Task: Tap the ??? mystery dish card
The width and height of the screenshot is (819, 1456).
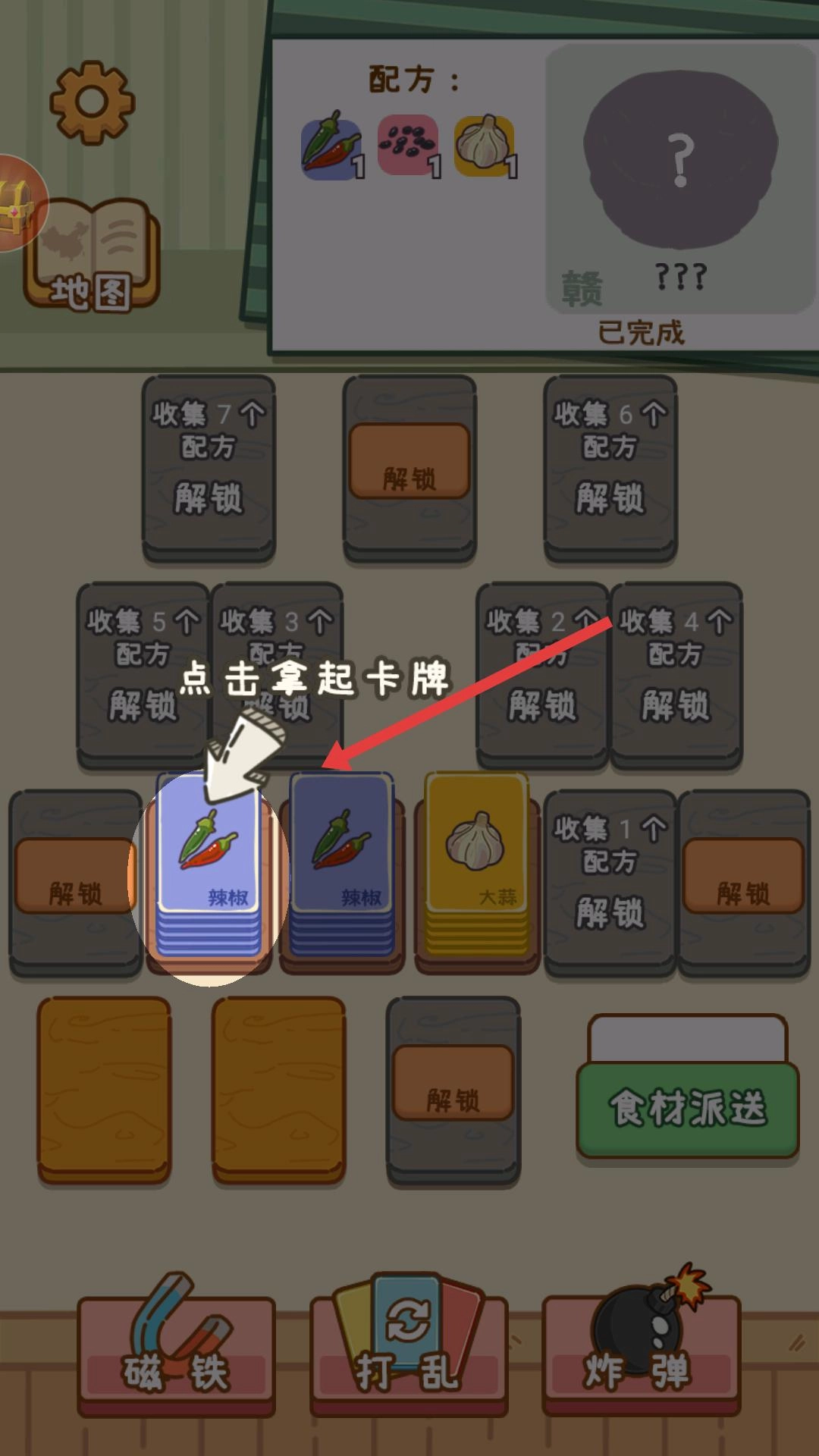Action: coord(680,178)
